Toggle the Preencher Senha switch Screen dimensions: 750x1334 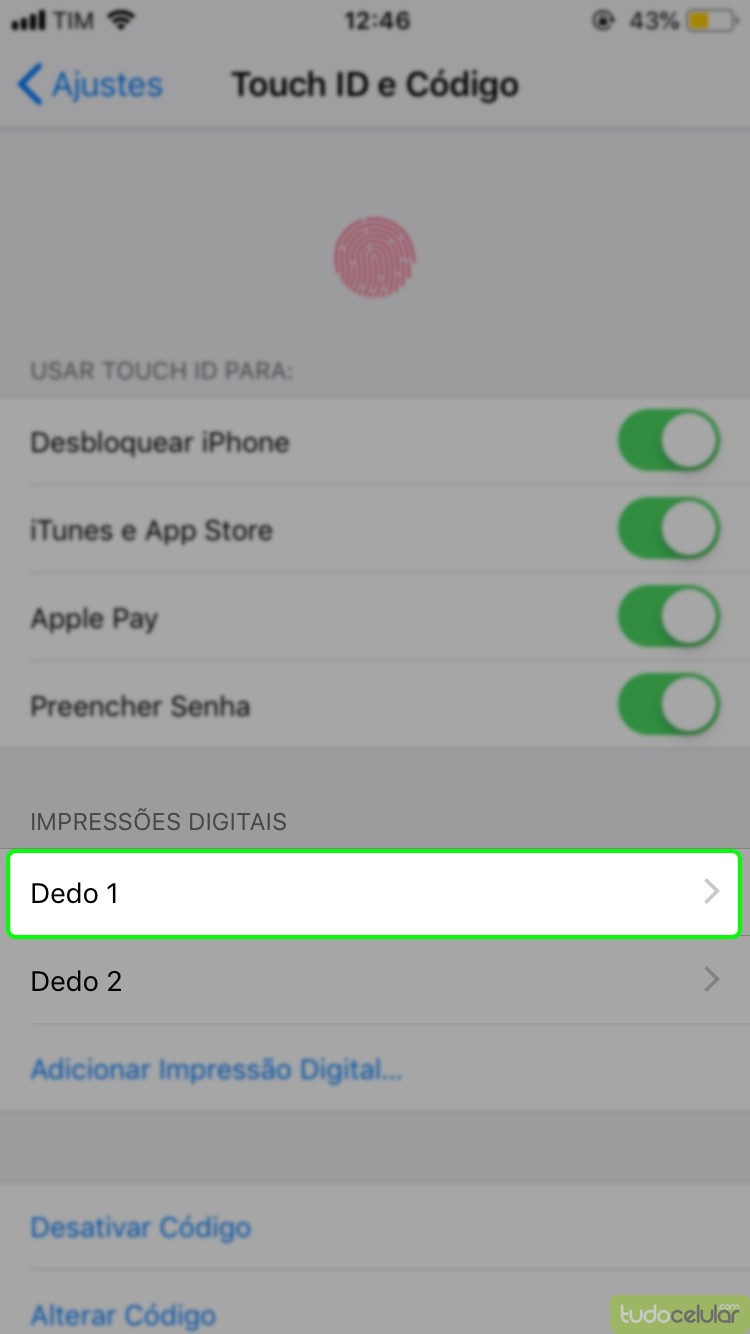pos(668,705)
